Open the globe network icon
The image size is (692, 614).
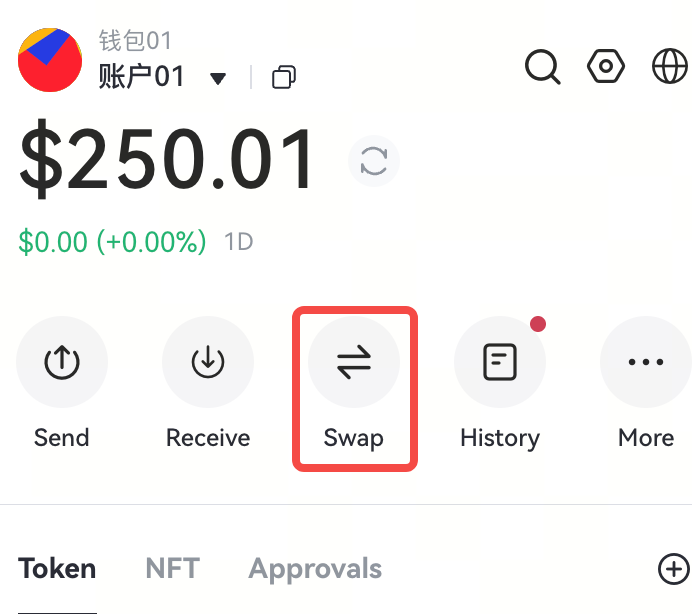point(669,67)
